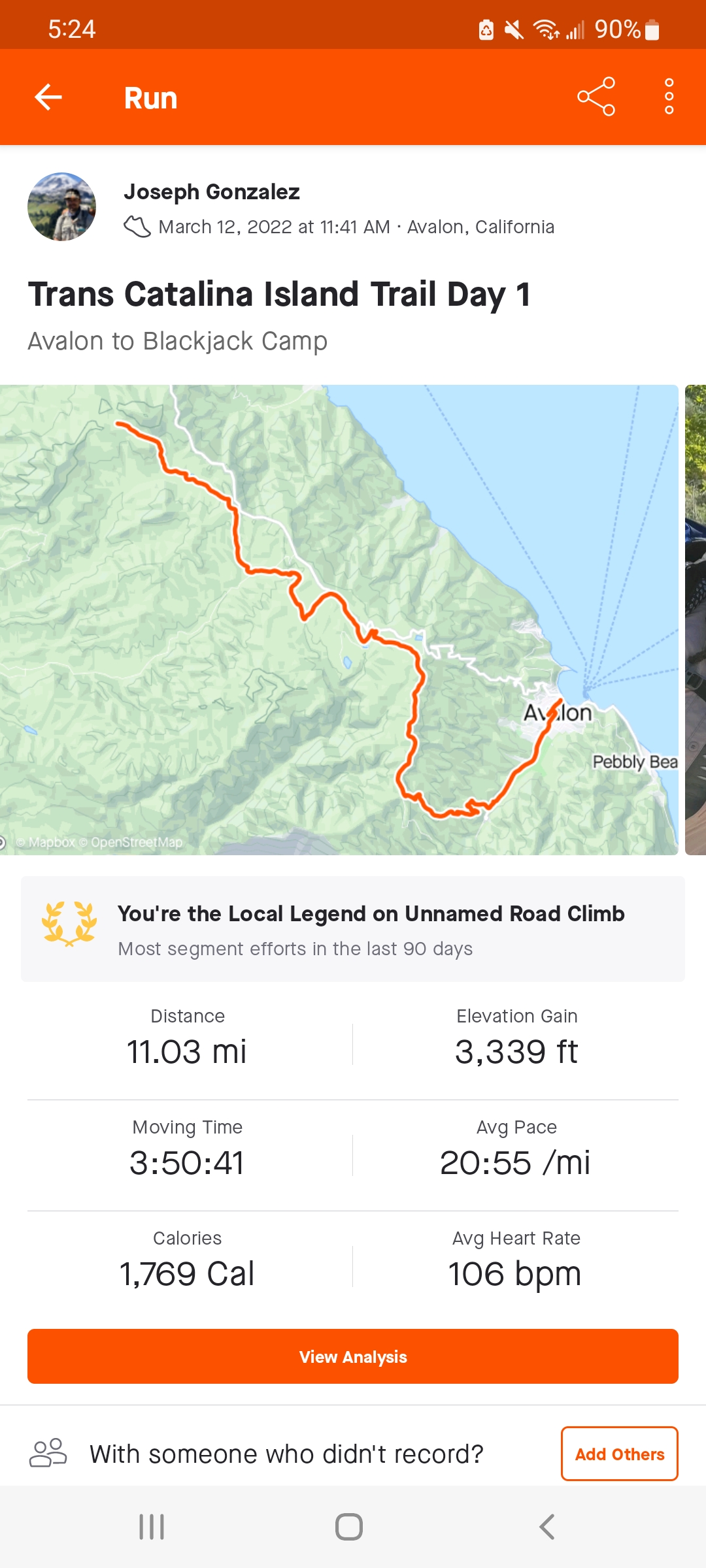Image resolution: width=706 pixels, height=1568 pixels.
Task: Share this run activity
Action: click(596, 97)
